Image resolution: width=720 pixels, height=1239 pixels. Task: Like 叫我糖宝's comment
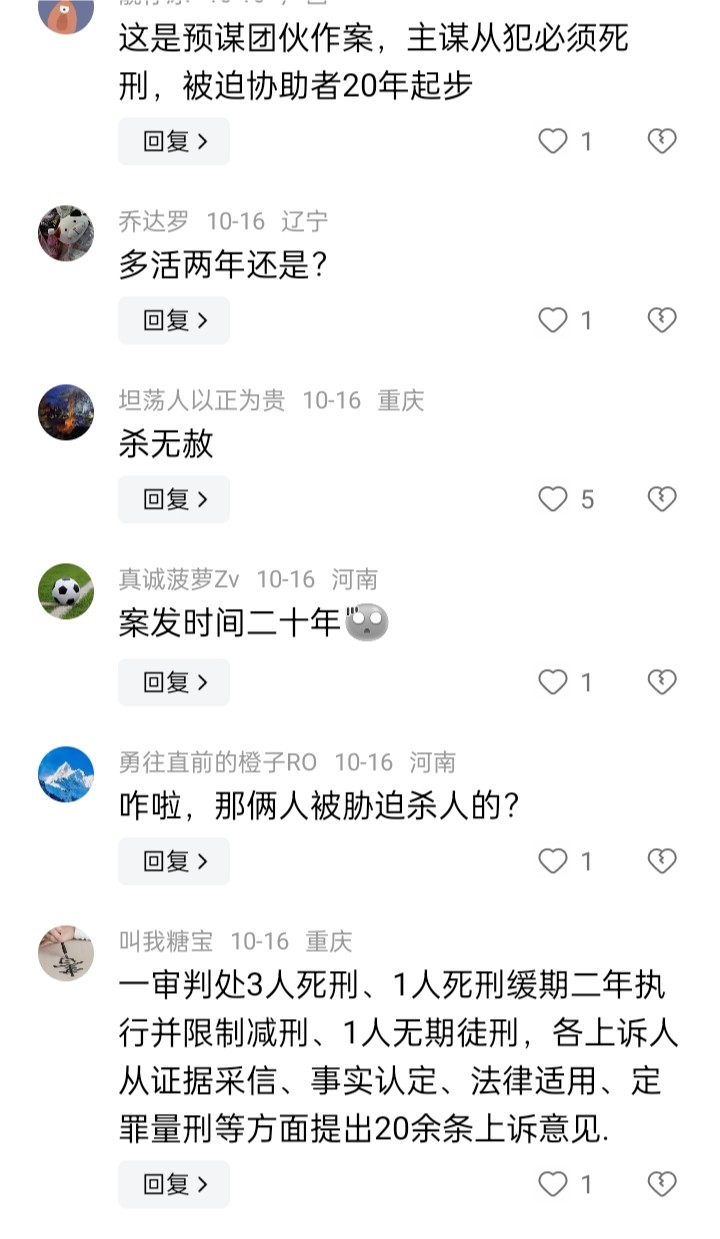[x=553, y=1184]
